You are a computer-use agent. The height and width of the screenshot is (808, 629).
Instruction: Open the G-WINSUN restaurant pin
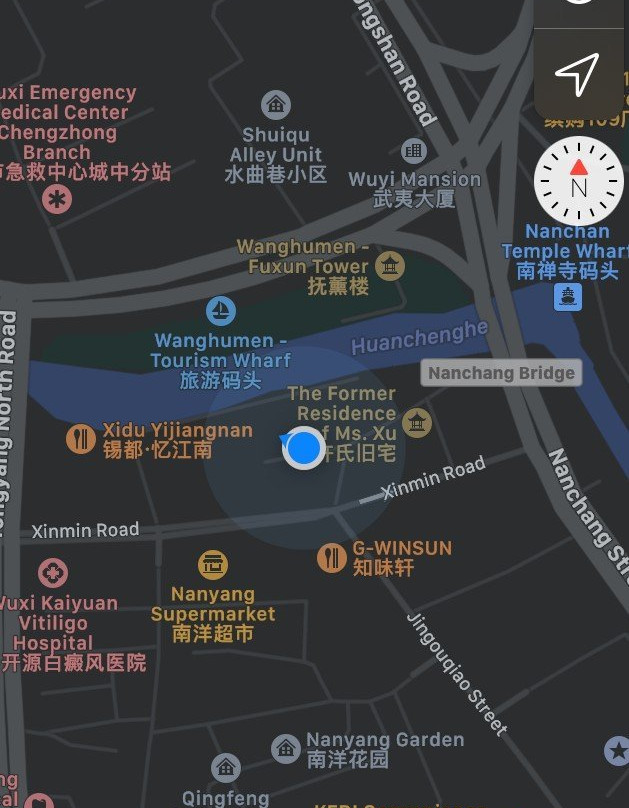click(332, 558)
